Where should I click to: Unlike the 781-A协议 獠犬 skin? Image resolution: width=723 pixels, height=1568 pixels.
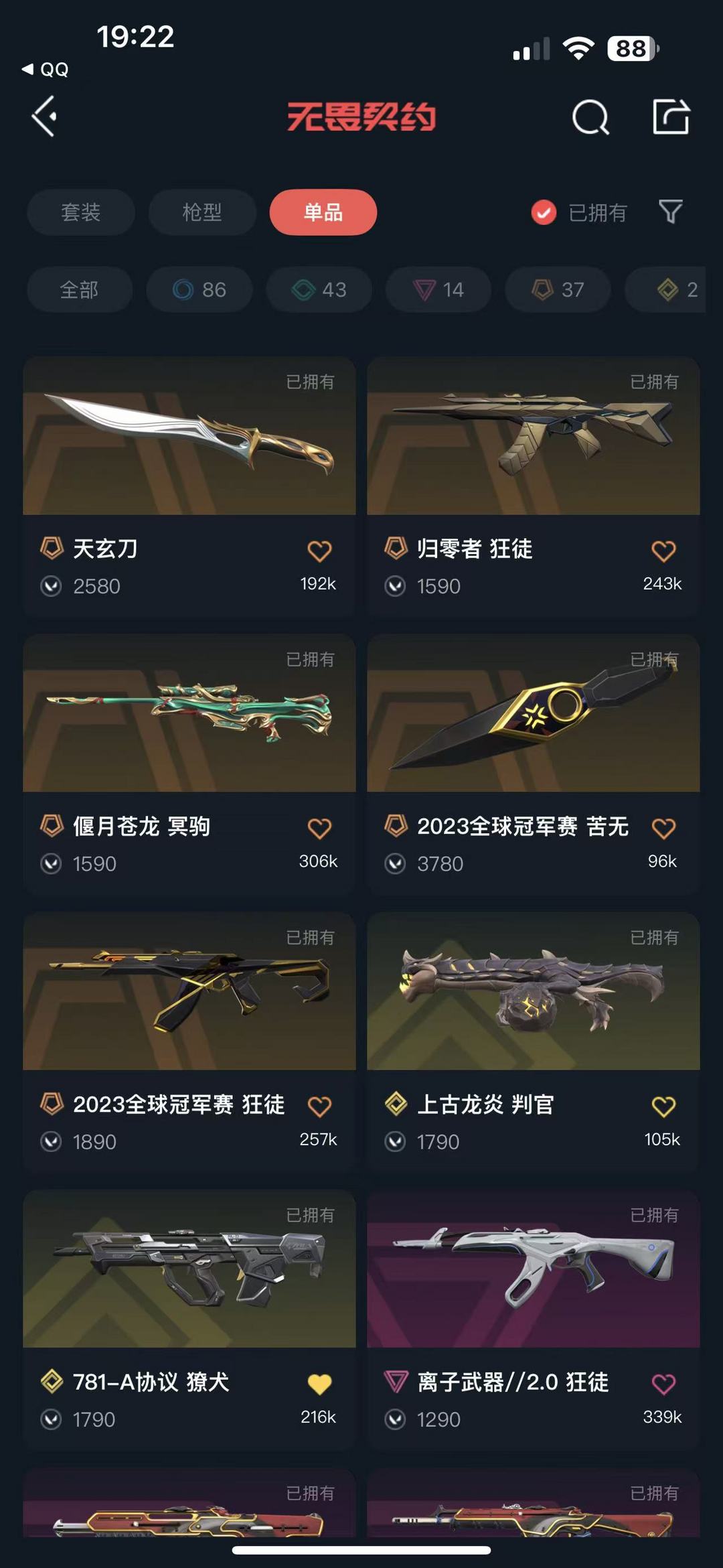[x=319, y=1384]
